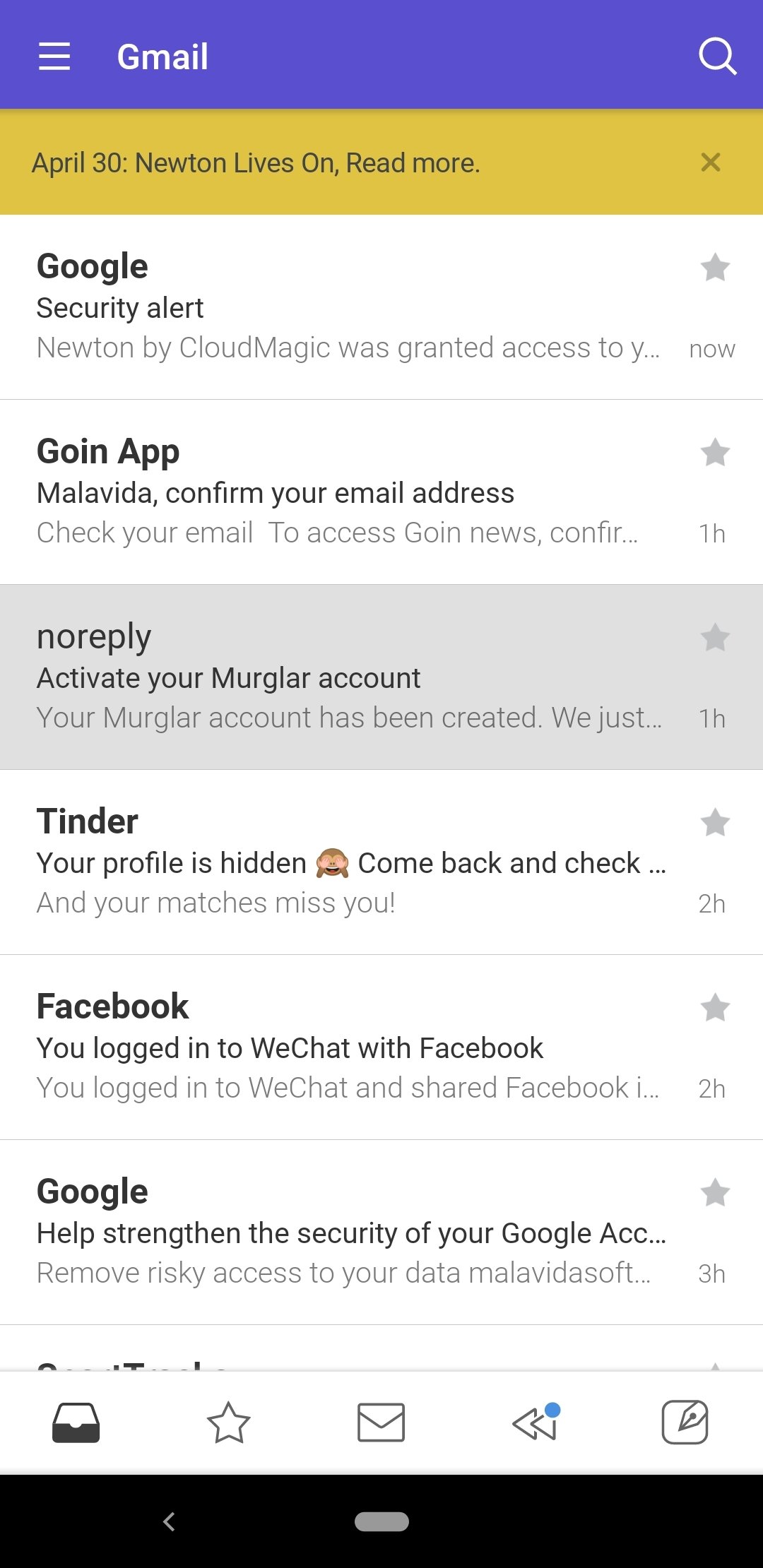
Task: Switch to the inbox tab
Action: click(x=76, y=1423)
